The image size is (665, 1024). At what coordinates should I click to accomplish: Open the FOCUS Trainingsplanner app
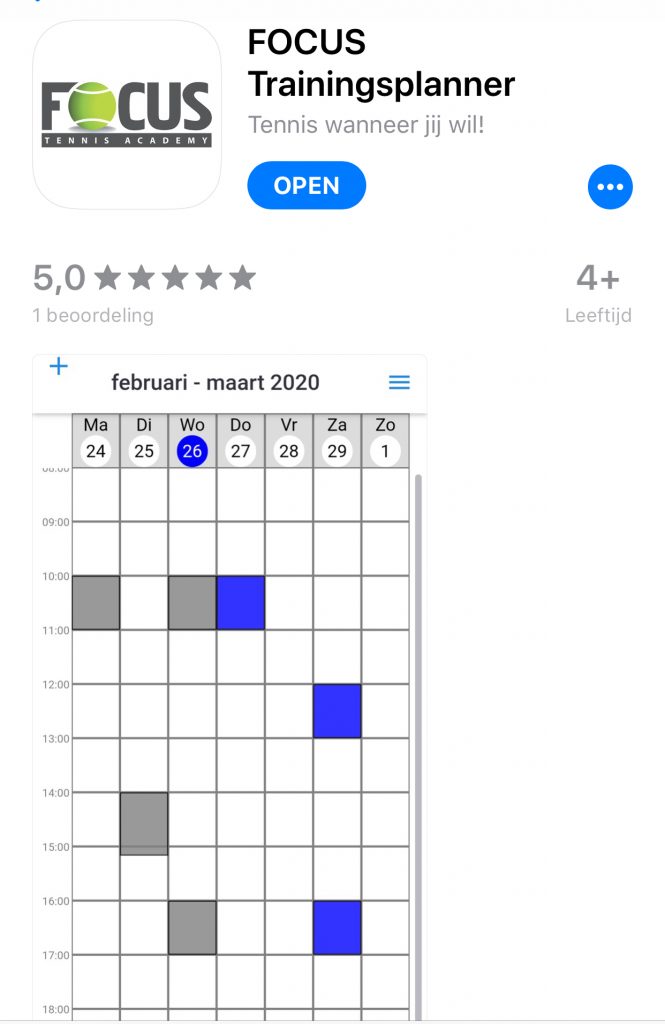(x=306, y=186)
